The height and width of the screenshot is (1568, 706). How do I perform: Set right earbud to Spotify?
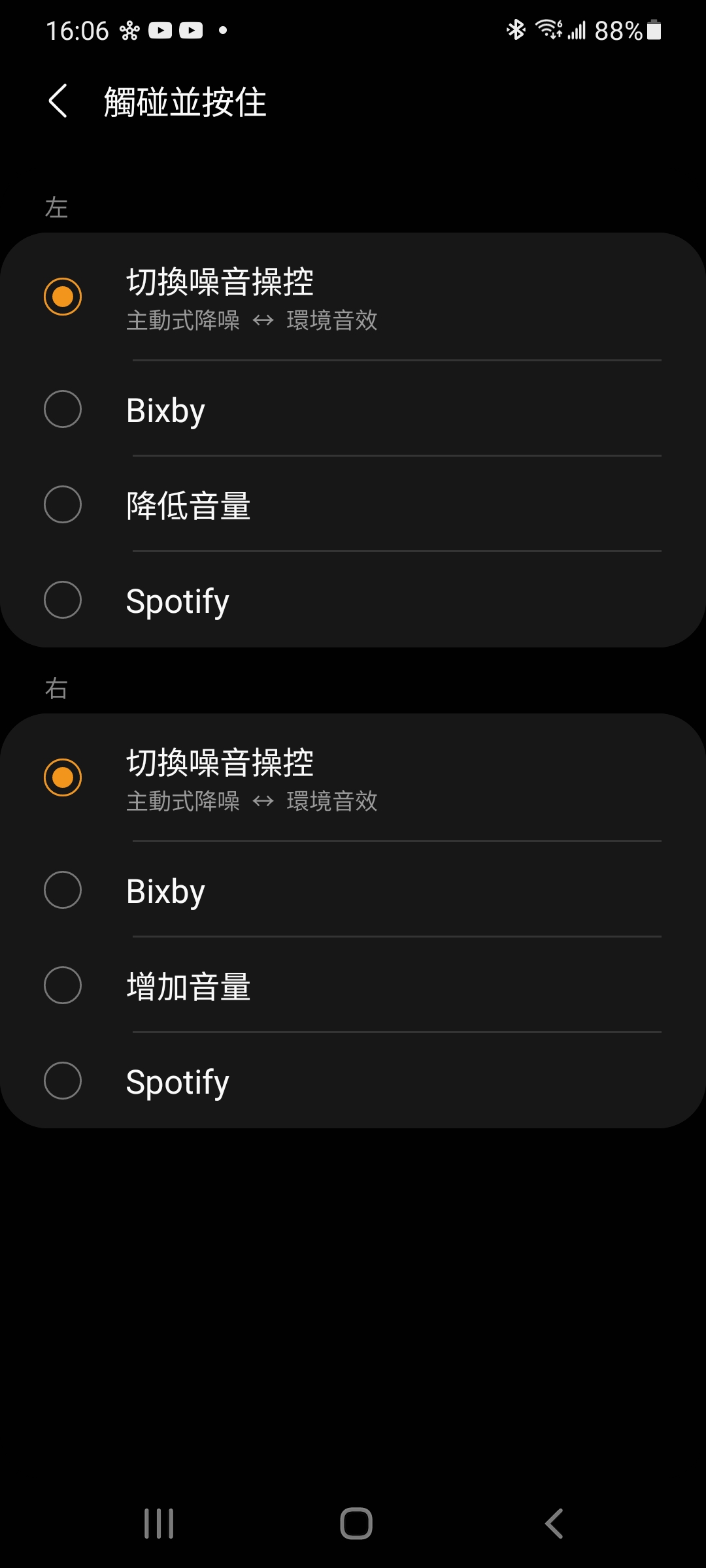tap(63, 1081)
